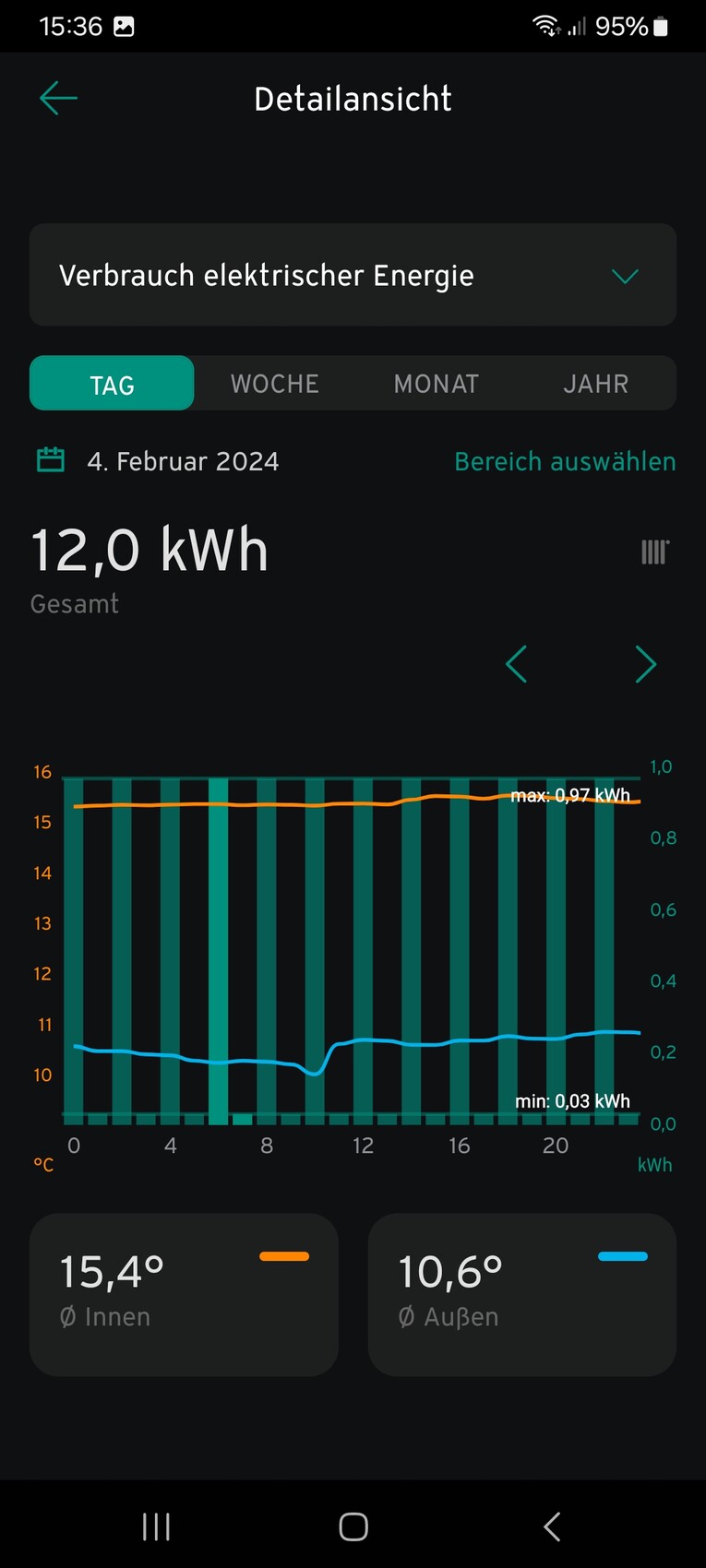Tap the Bereich auswählen link
706x1568 pixels.
[x=565, y=461]
